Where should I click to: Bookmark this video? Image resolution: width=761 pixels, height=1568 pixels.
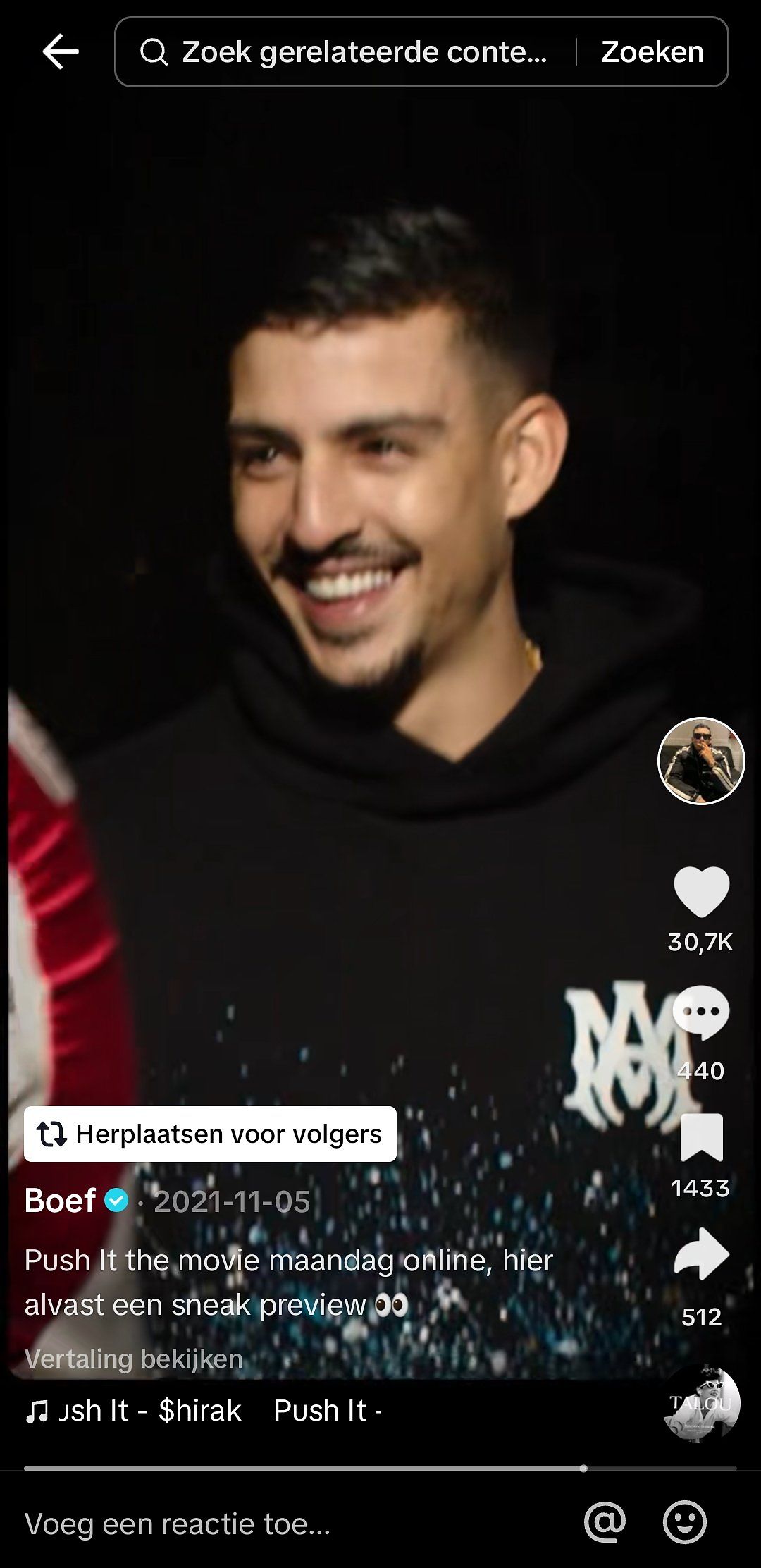701,1138
